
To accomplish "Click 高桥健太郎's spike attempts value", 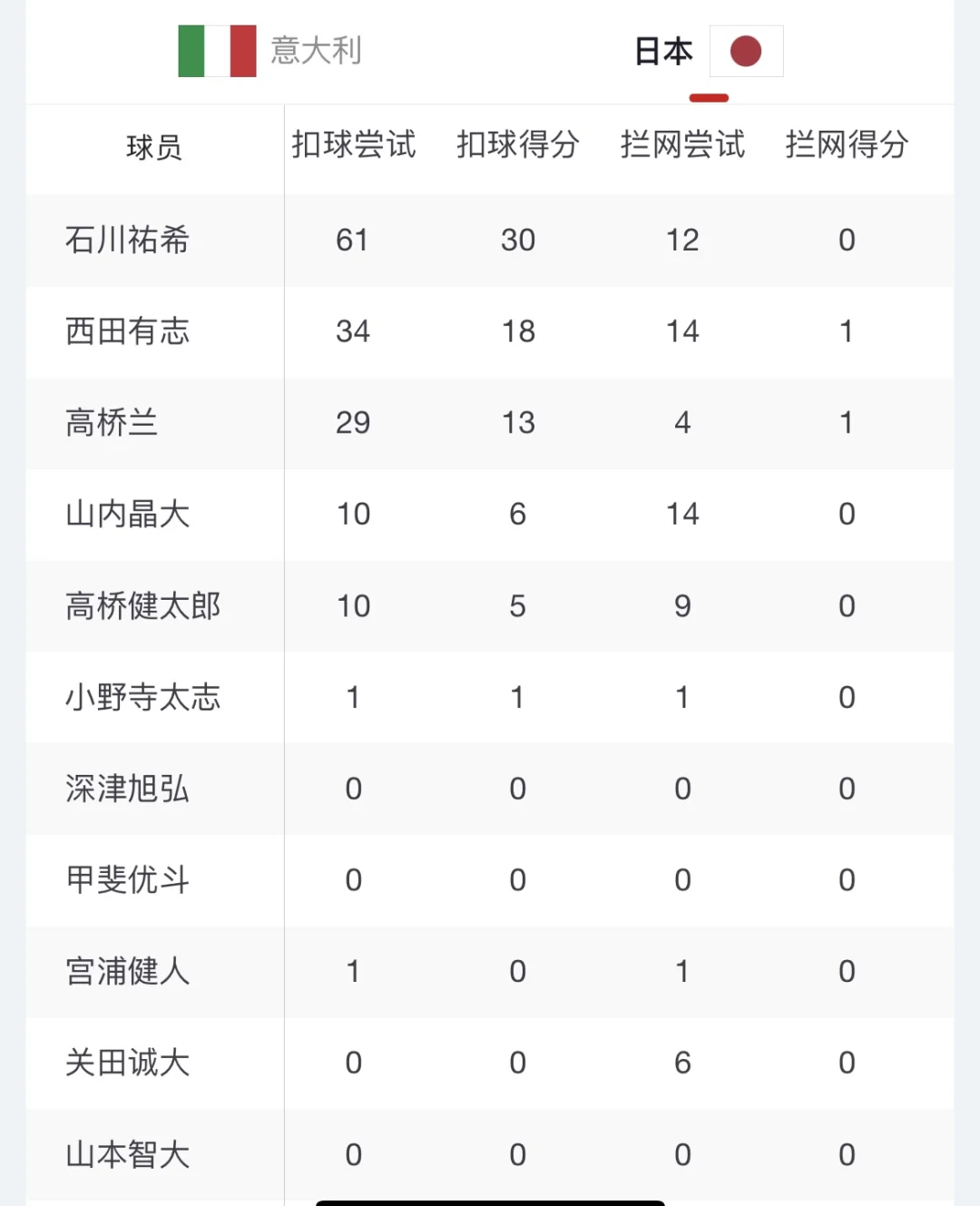I will click(353, 606).
